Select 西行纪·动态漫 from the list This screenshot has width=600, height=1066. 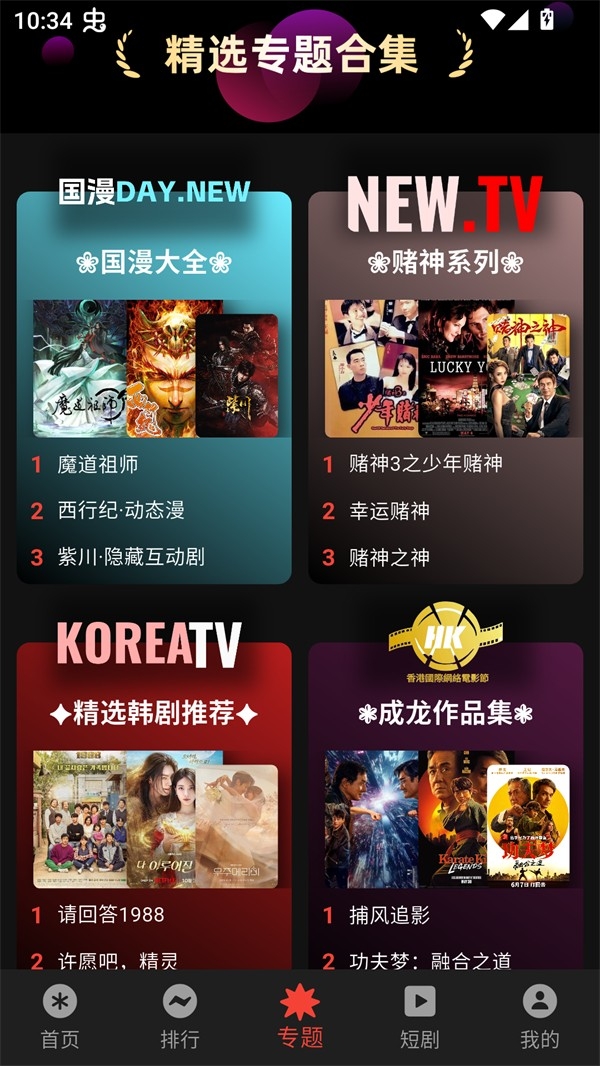(121, 511)
